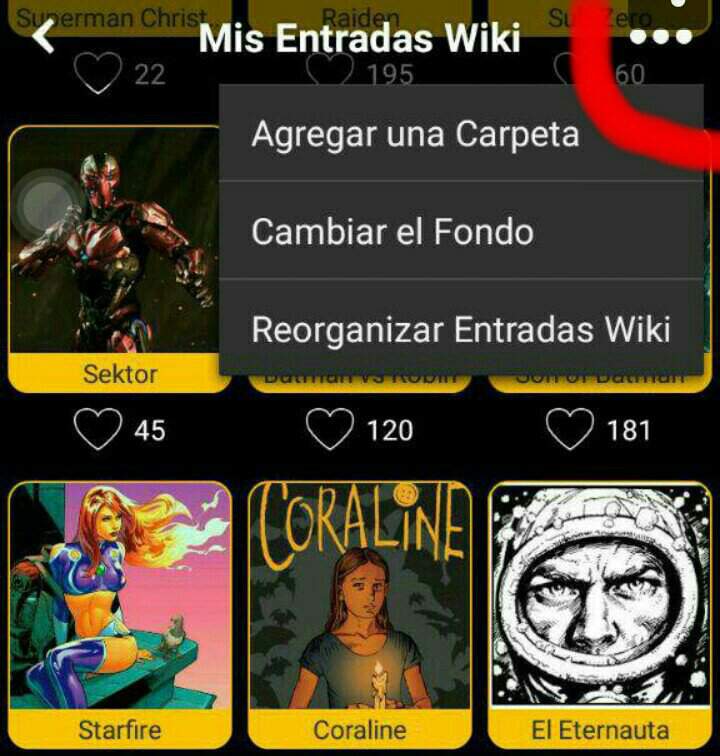The image size is (720, 756).
Task: Open the El Eternauta wiki entry
Action: 599,610
